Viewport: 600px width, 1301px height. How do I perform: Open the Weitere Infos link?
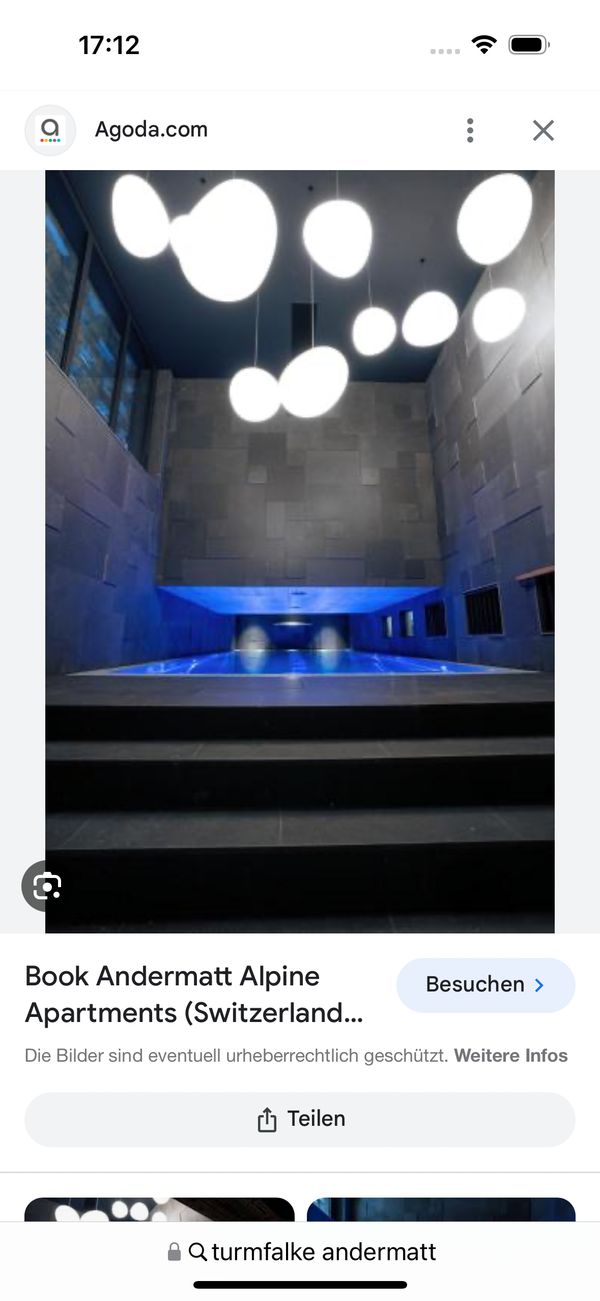(510, 1056)
